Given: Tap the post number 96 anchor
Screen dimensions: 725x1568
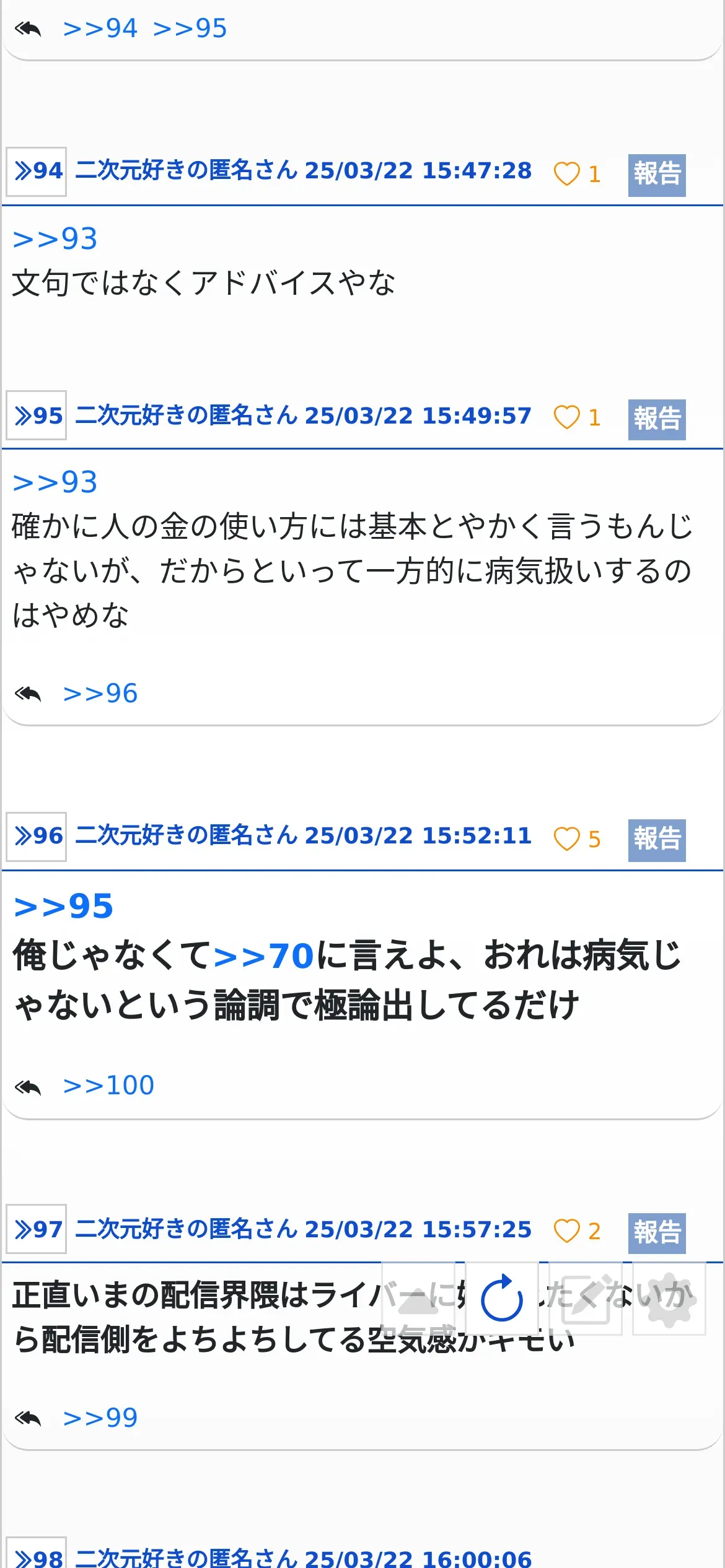Looking at the screenshot, I should (37, 837).
